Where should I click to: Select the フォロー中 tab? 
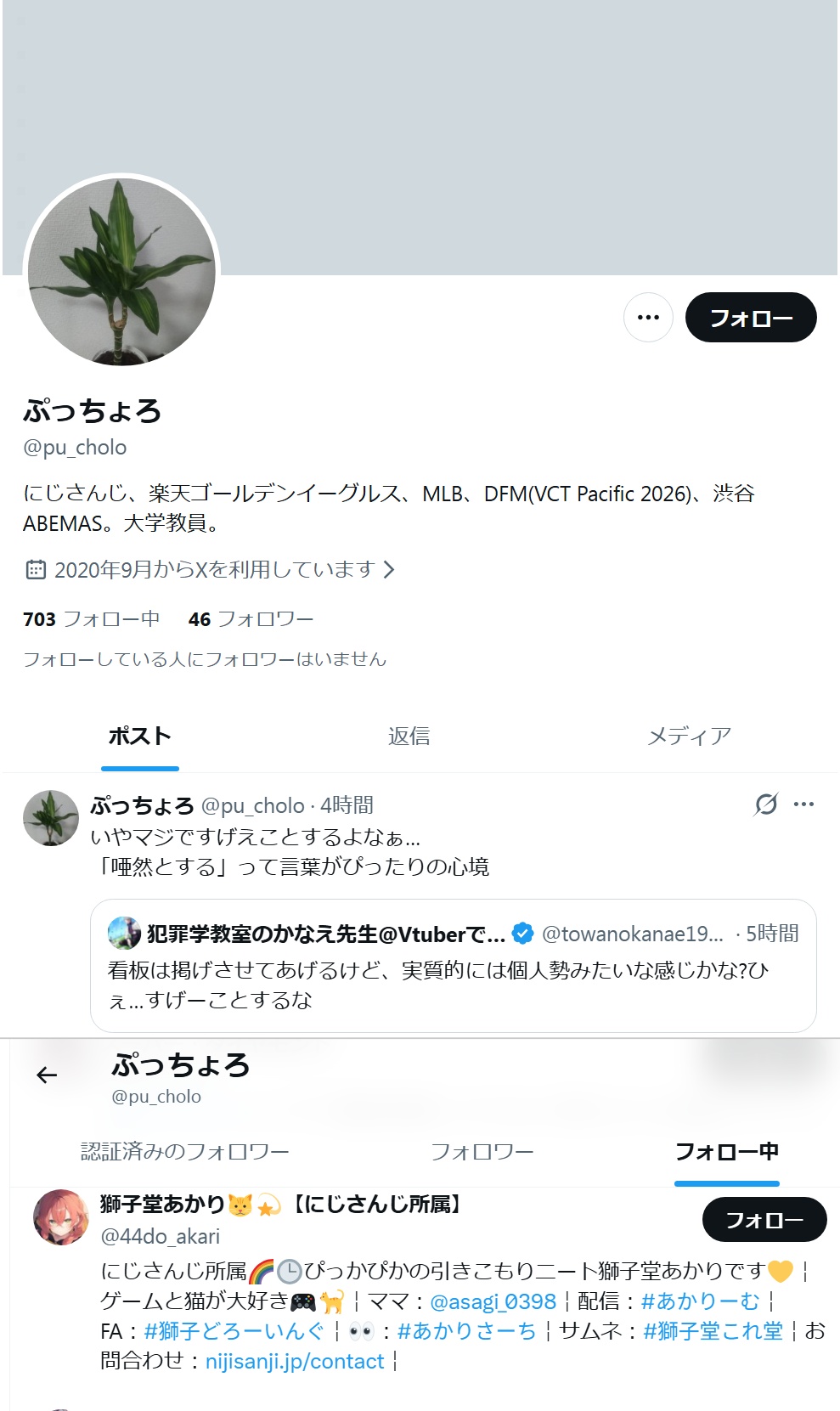[x=726, y=1152]
